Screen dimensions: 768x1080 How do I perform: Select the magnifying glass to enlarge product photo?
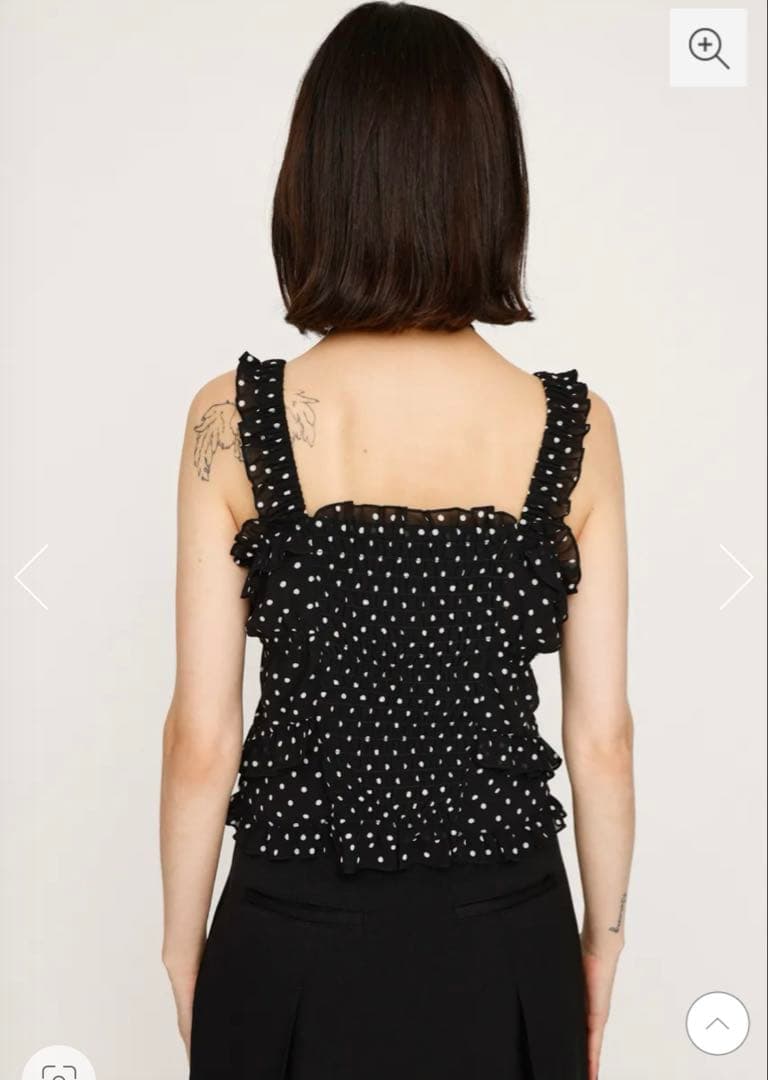pos(707,49)
